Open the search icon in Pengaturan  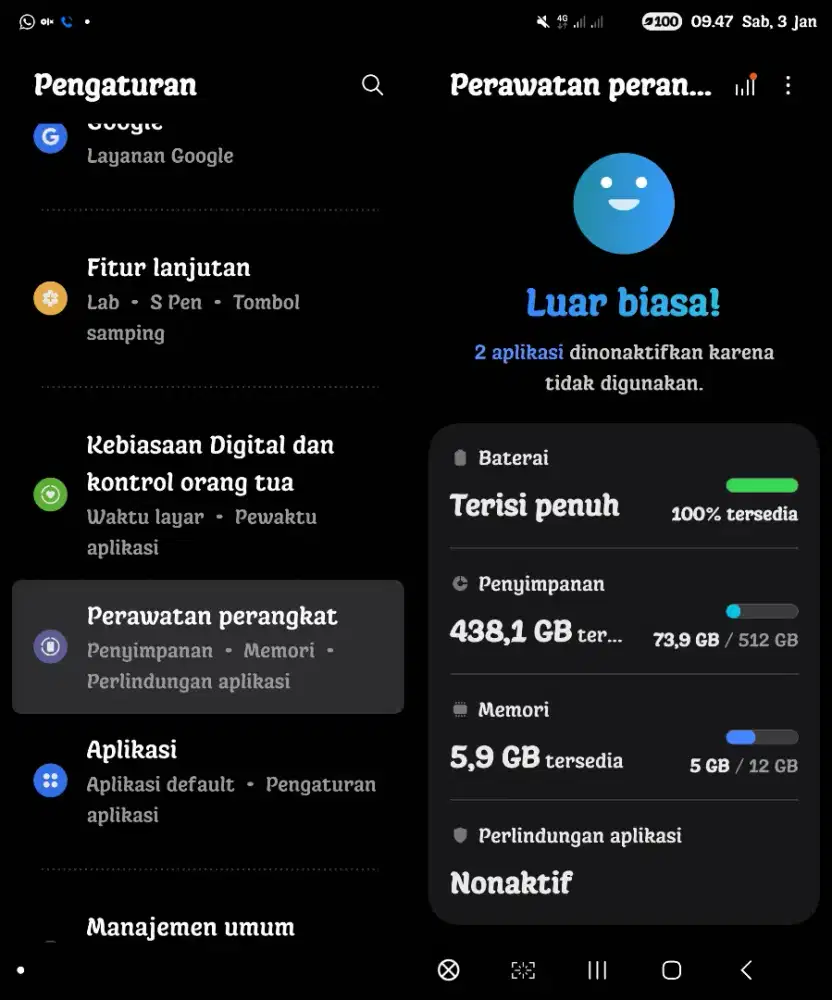click(372, 85)
